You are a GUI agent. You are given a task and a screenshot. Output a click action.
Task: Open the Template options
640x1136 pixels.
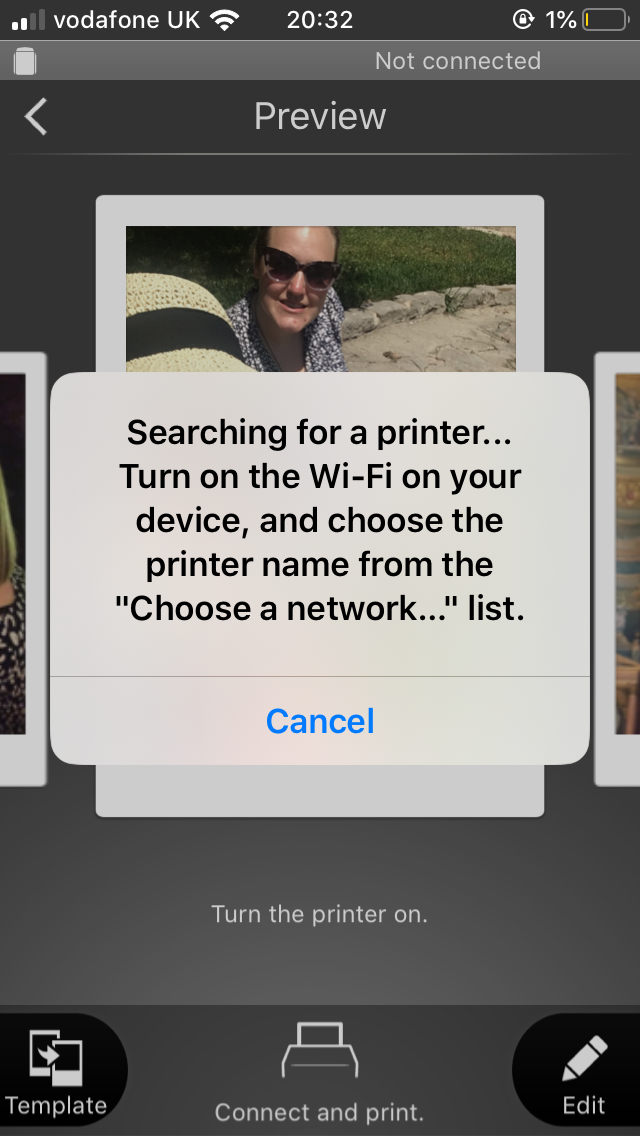coord(56,1075)
